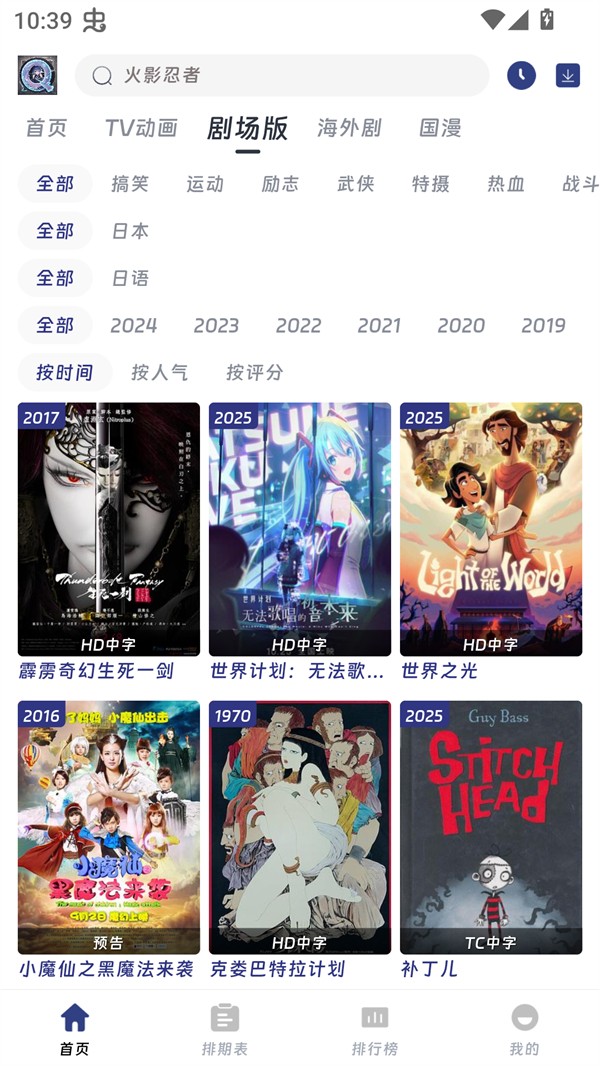600x1066 pixels.
Task: Switch to the 海外剧 tab
Action: click(x=349, y=128)
